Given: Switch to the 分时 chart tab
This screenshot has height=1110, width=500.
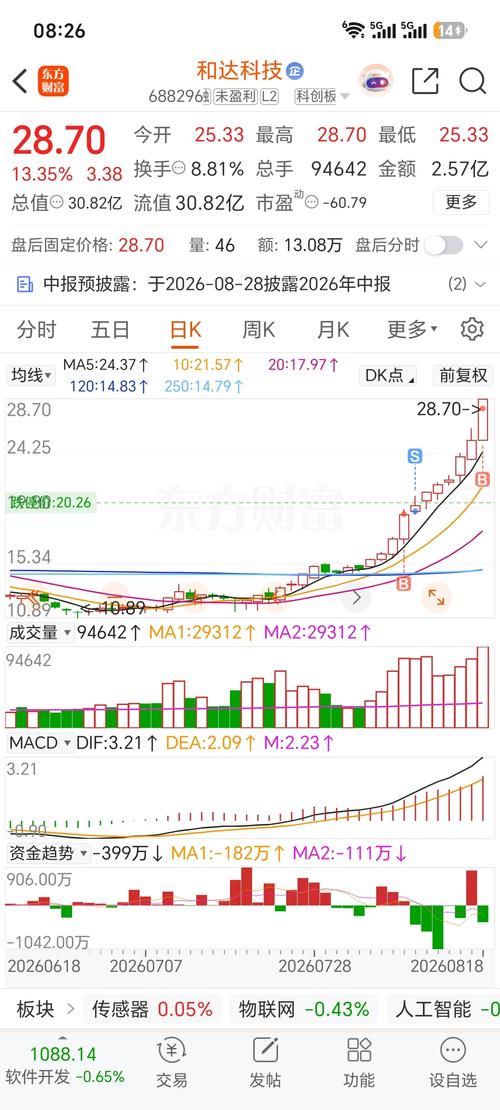Looking at the screenshot, I should coord(37,329).
